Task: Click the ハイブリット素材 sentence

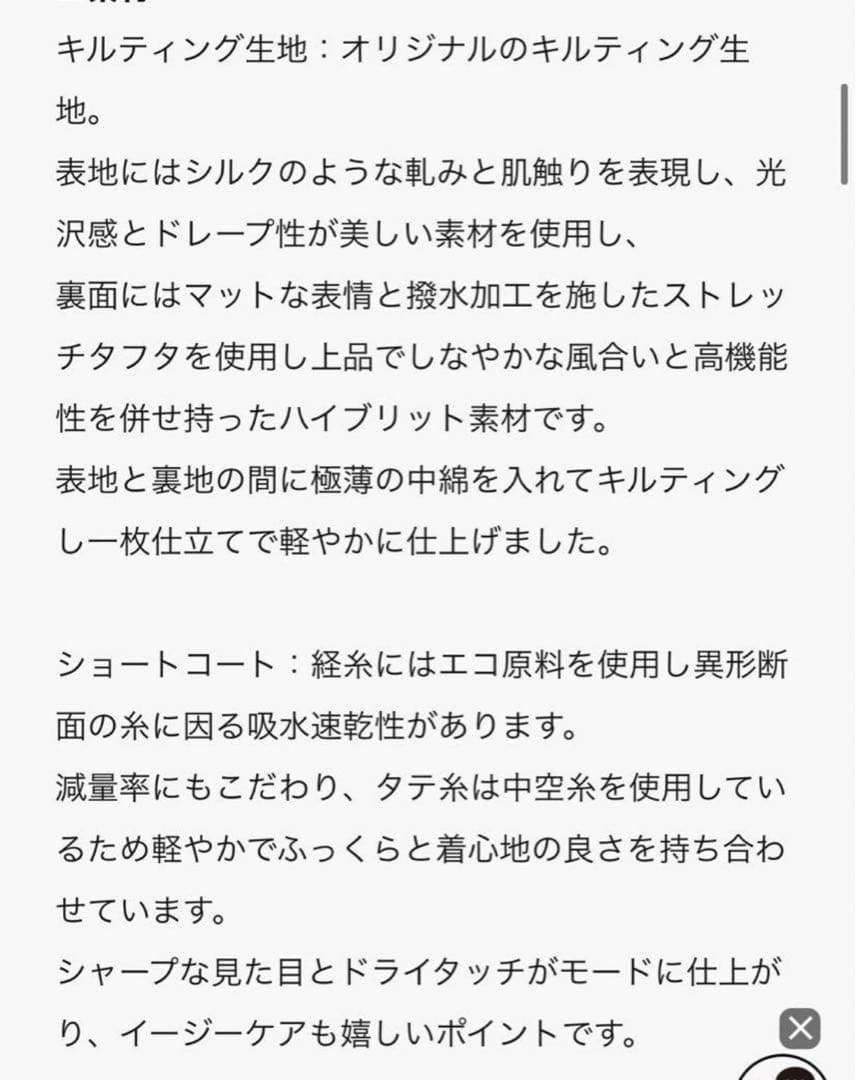Action: tap(330, 420)
